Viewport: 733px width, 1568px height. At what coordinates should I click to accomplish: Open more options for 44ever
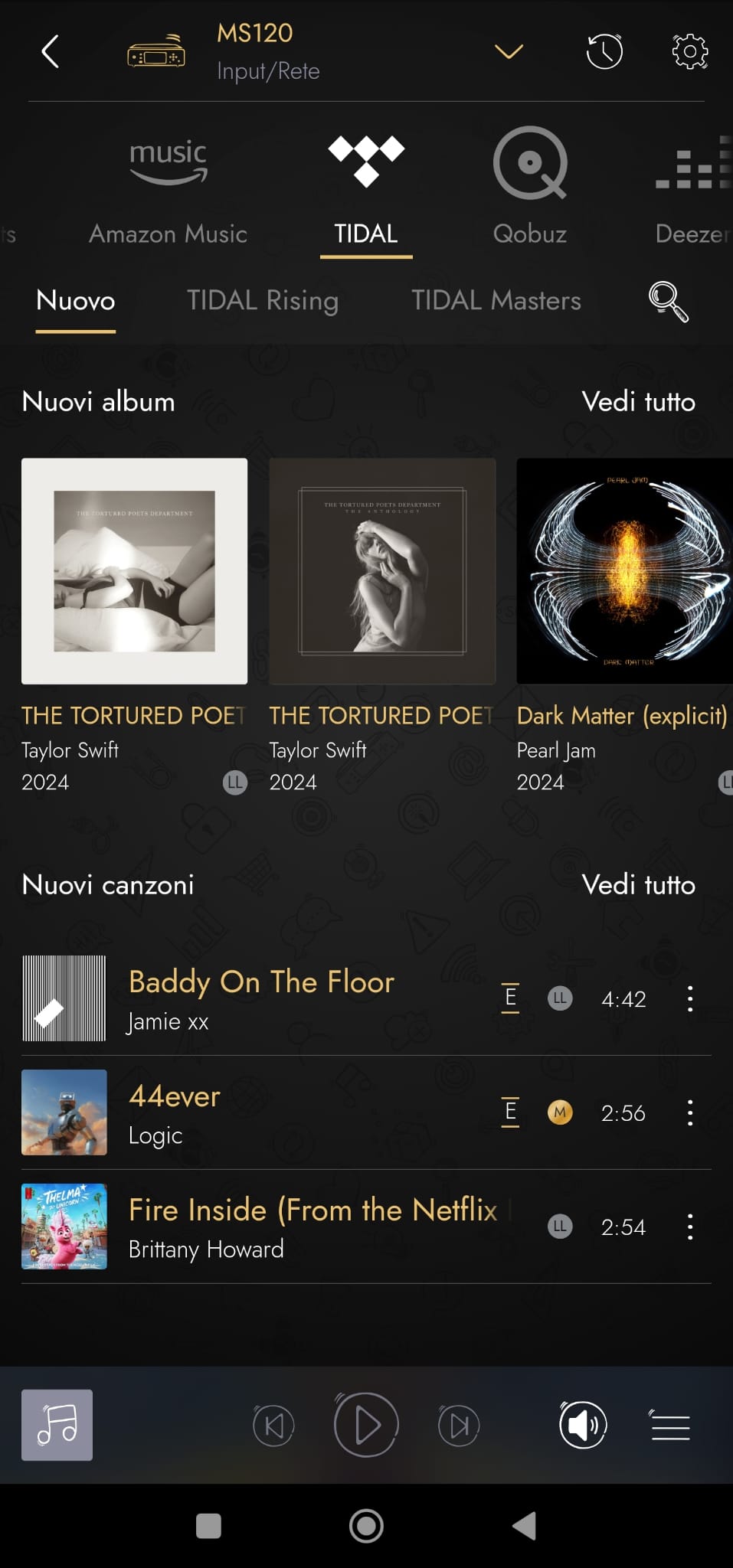[690, 1112]
